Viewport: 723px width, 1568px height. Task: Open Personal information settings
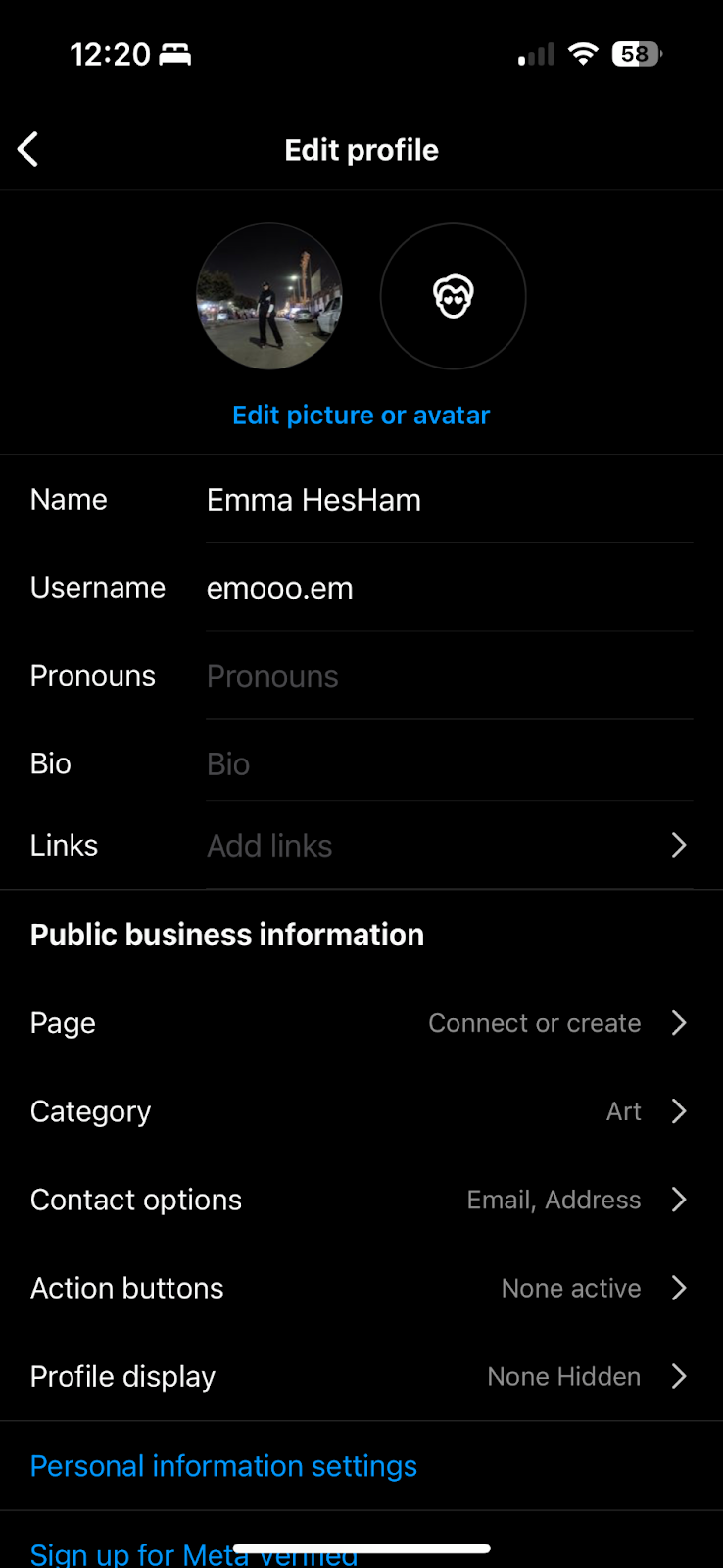click(x=223, y=1466)
